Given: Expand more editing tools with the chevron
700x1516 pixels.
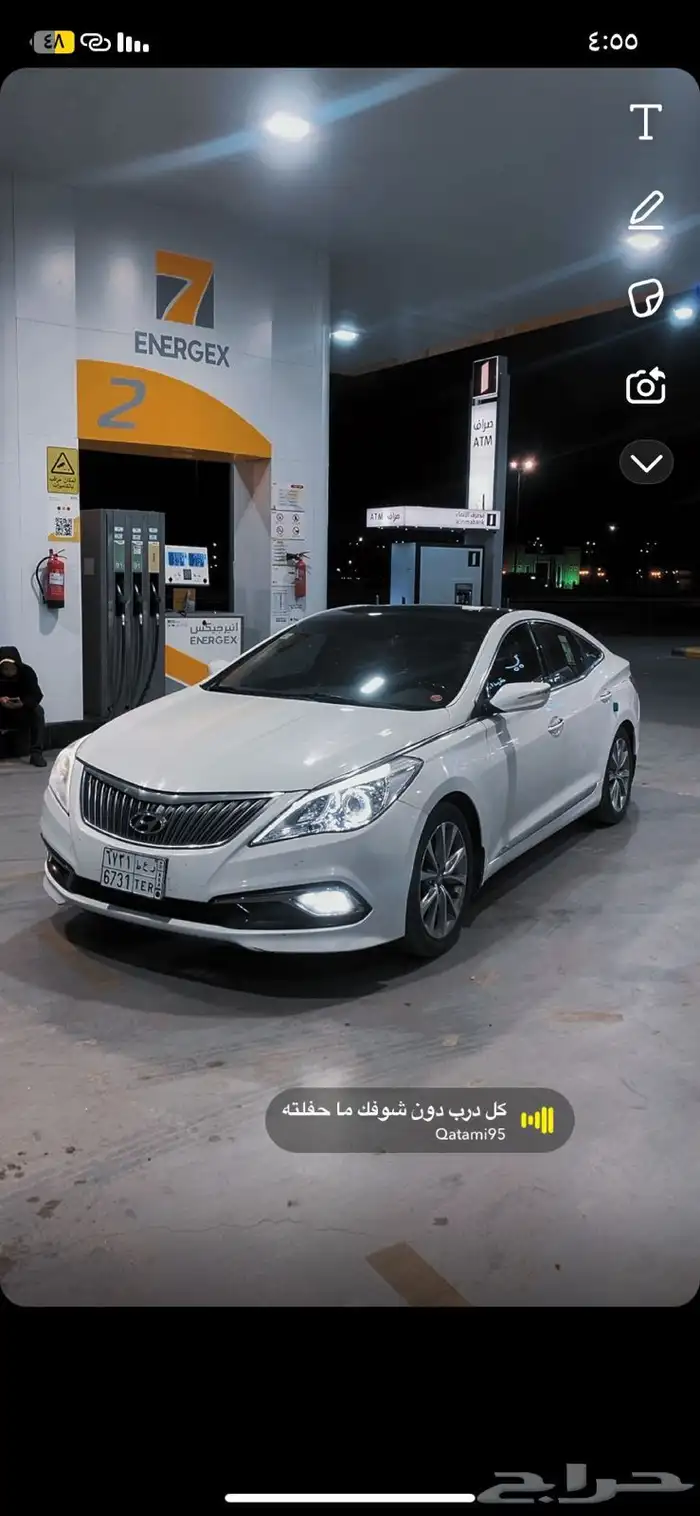Looking at the screenshot, I should 645,462.
